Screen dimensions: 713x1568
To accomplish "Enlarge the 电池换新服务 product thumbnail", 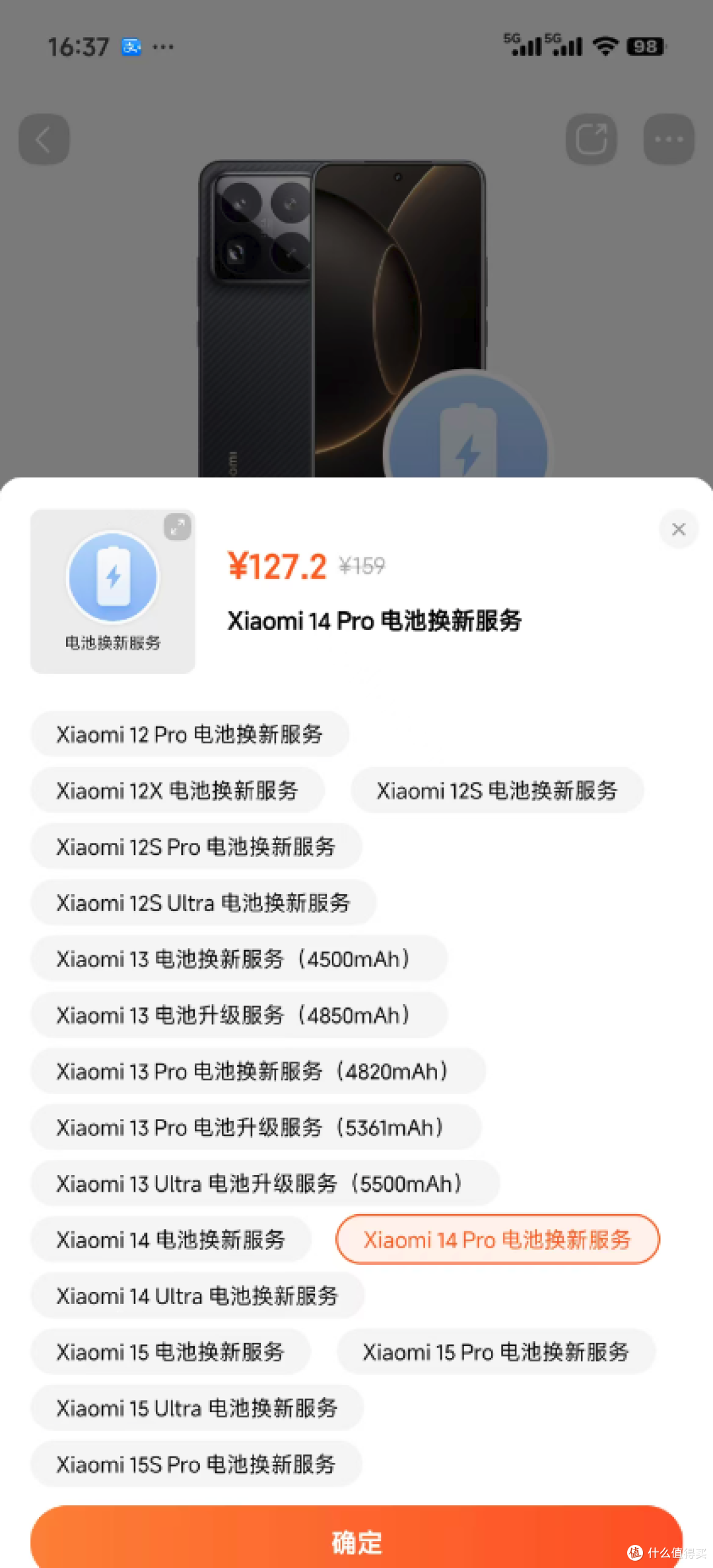I will [x=178, y=527].
